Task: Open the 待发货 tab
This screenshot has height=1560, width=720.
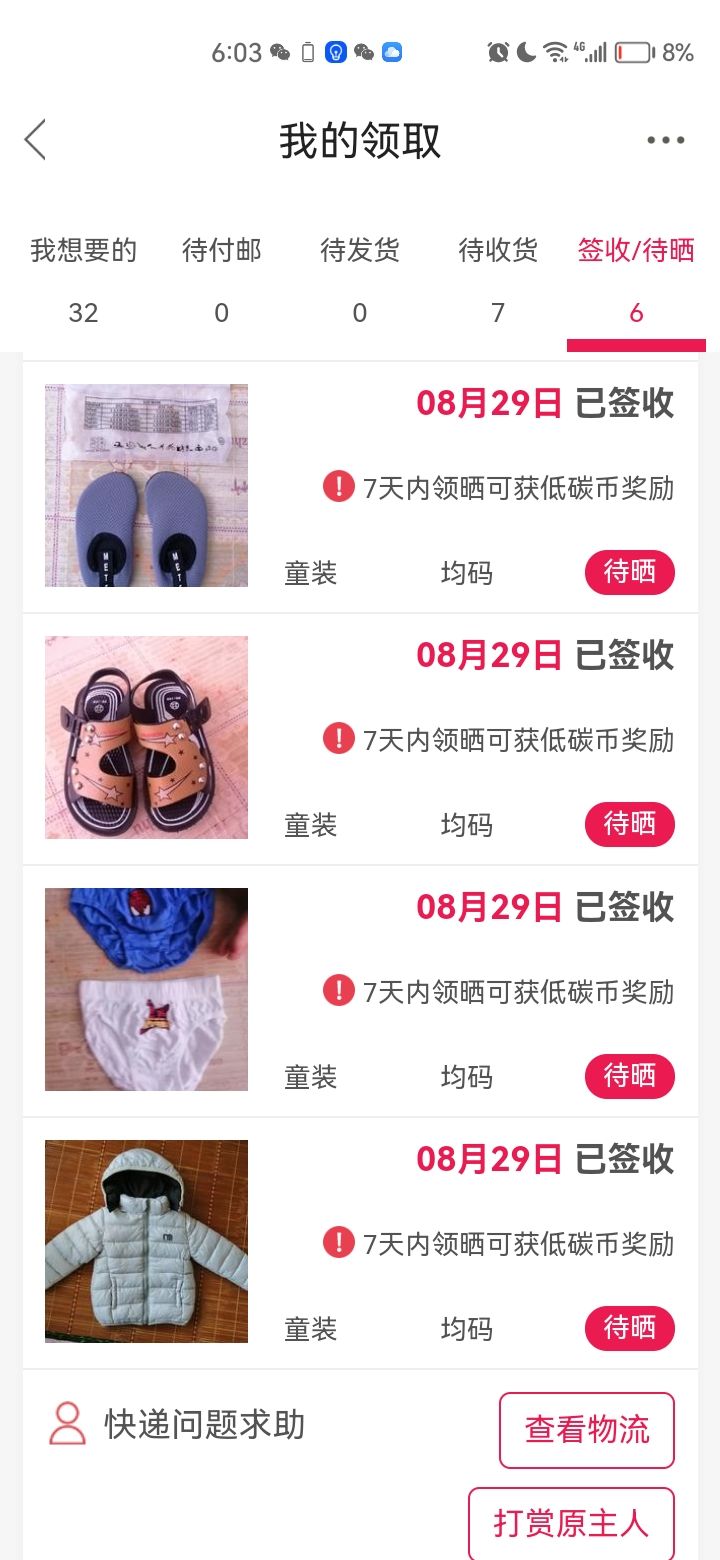Action: (360, 281)
